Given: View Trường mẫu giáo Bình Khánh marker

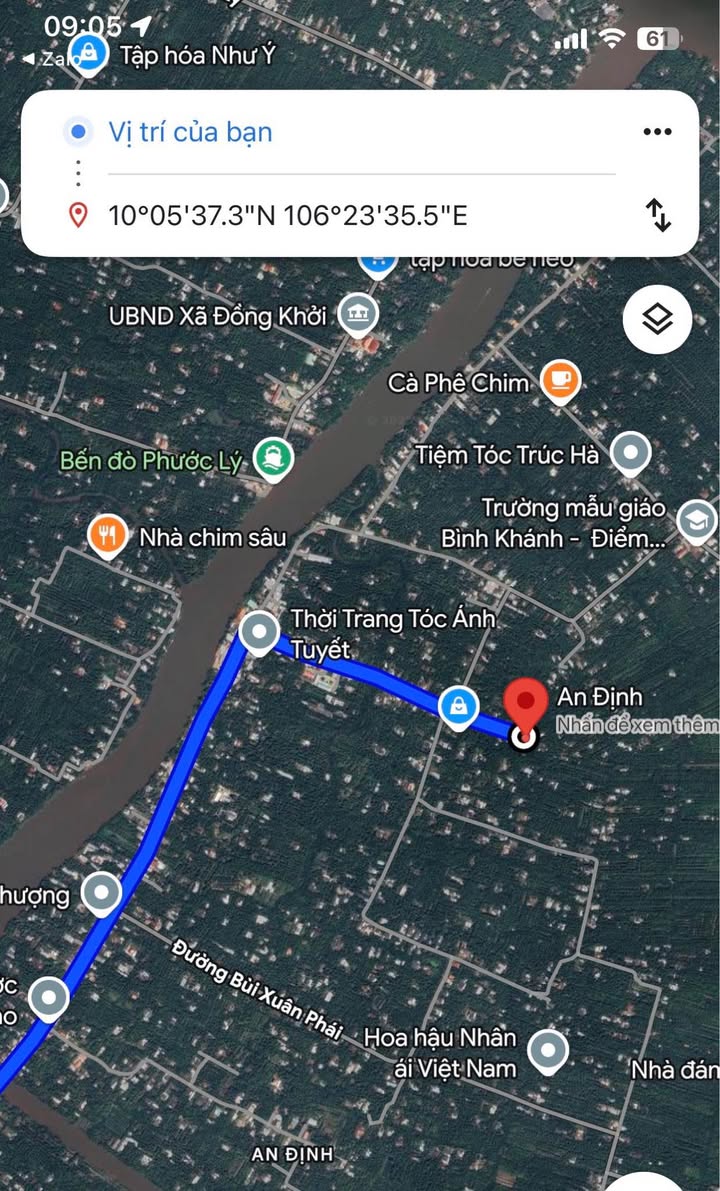Looking at the screenshot, I should (x=696, y=520).
